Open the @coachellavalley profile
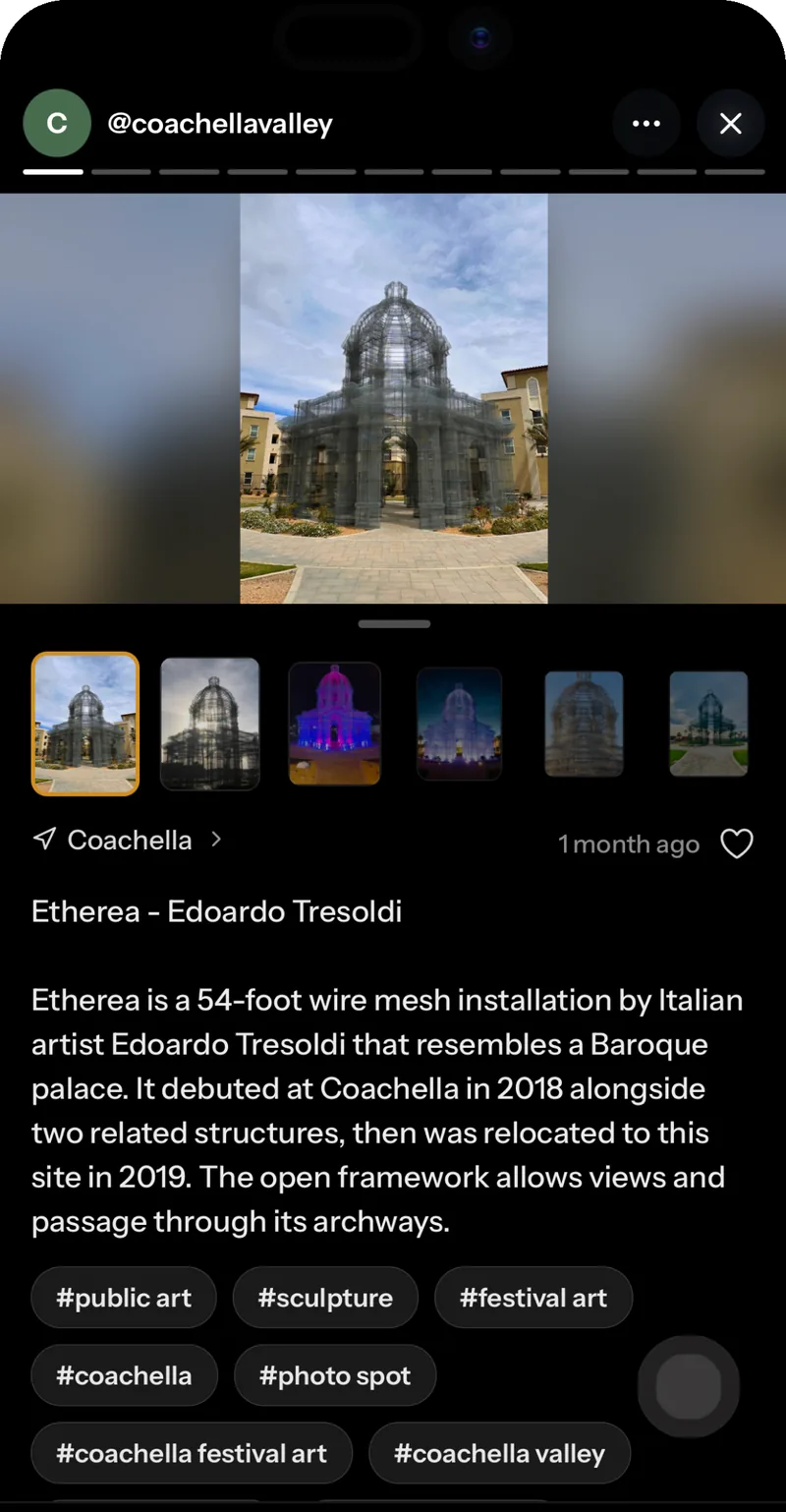The height and width of the screenshot is (1512, 786). tap(219, 124)
